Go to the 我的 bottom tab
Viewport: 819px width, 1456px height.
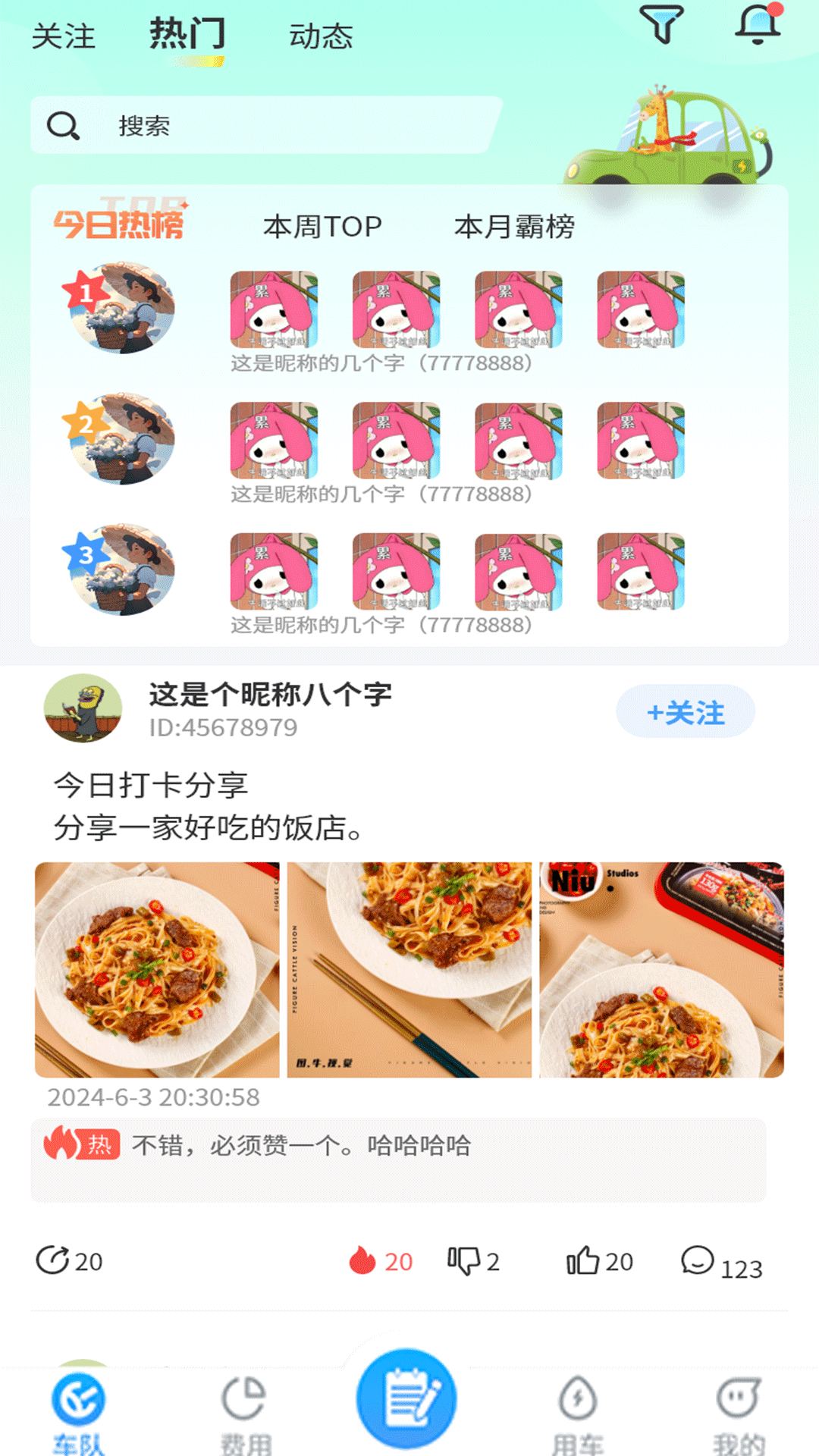point(738,1410)
